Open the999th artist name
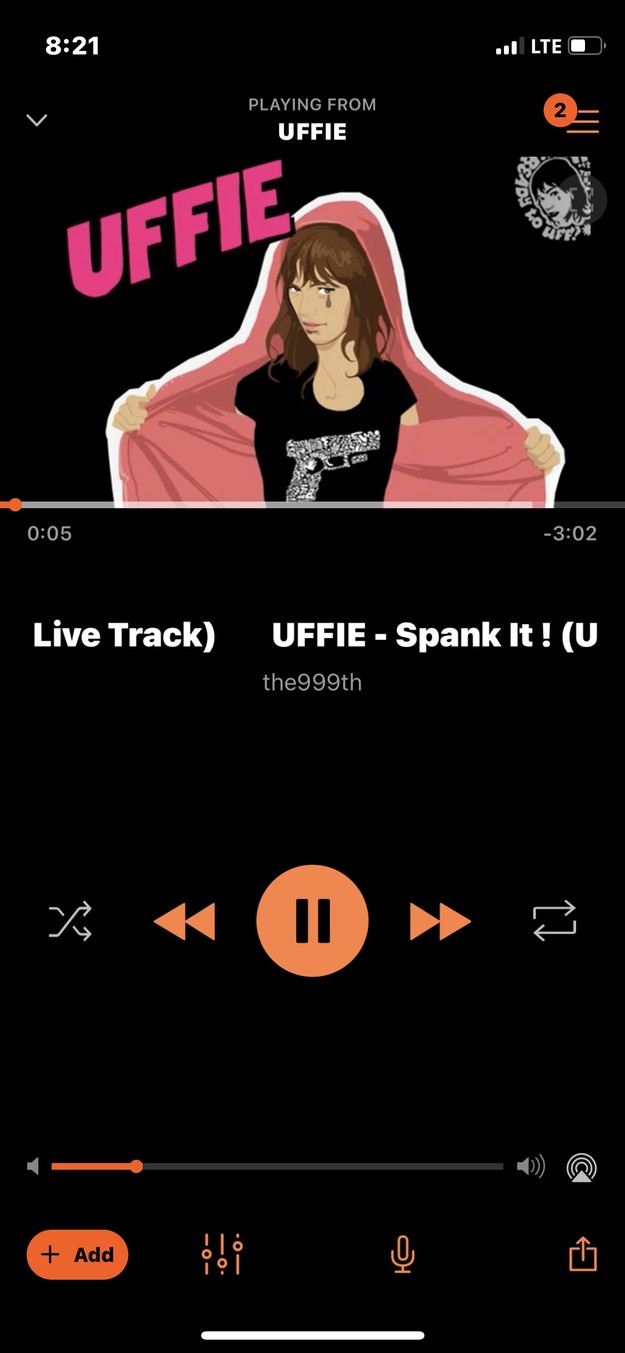The width and height of the screenshot is (625, 1353). [x=312, y=683]
